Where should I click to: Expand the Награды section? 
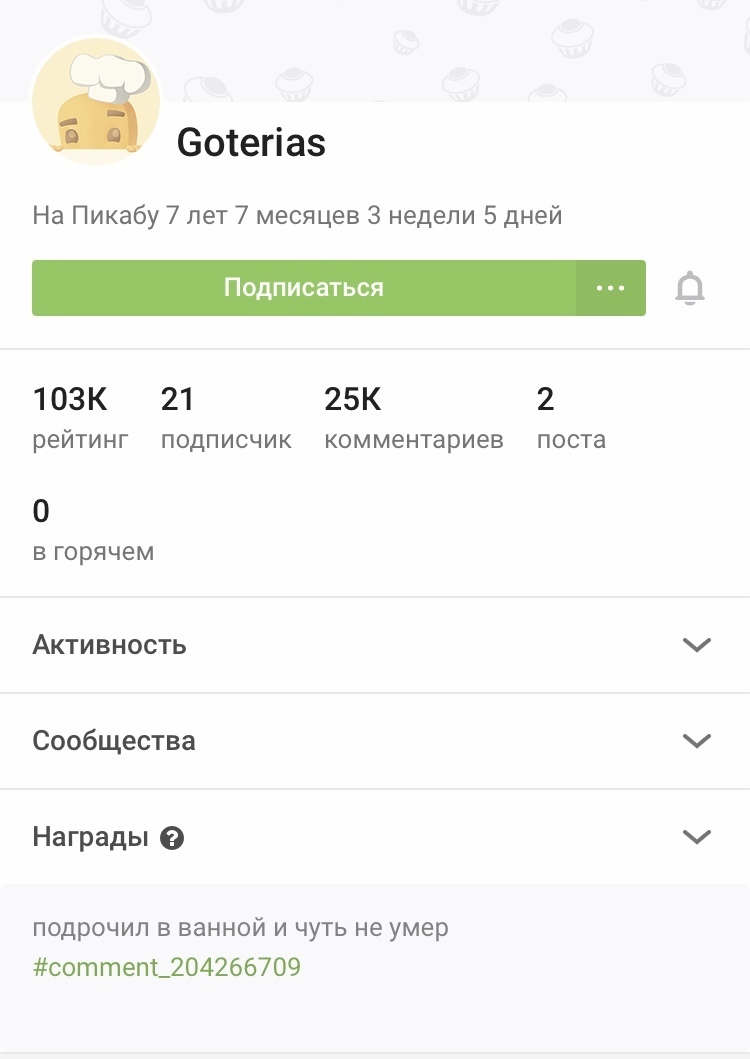[x=696, y=837]
